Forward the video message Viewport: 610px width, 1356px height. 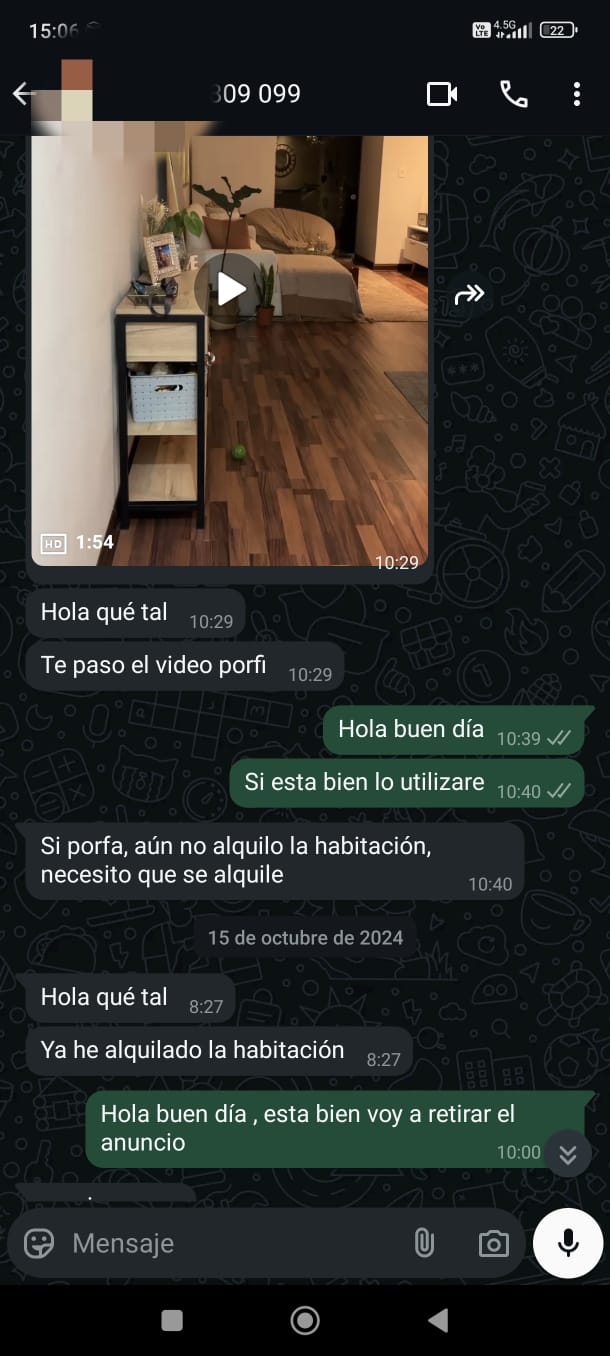469,294
